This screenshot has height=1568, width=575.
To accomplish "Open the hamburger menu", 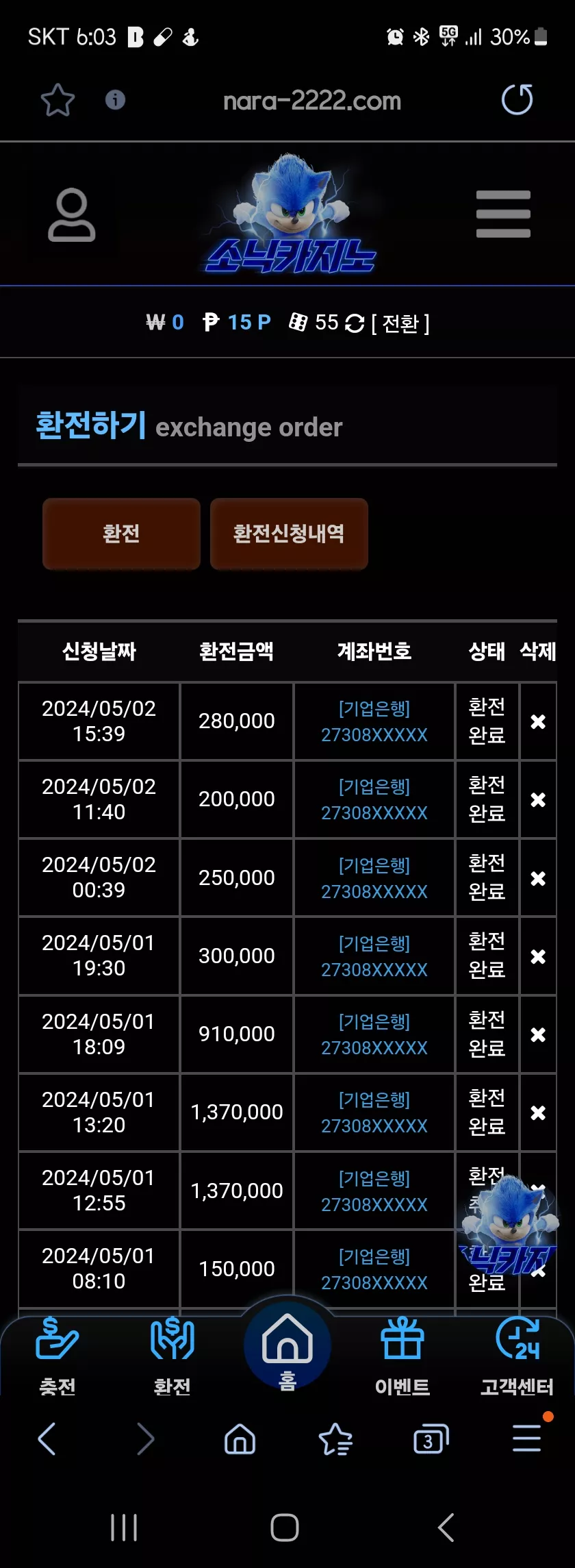I will tap(503, 214).
